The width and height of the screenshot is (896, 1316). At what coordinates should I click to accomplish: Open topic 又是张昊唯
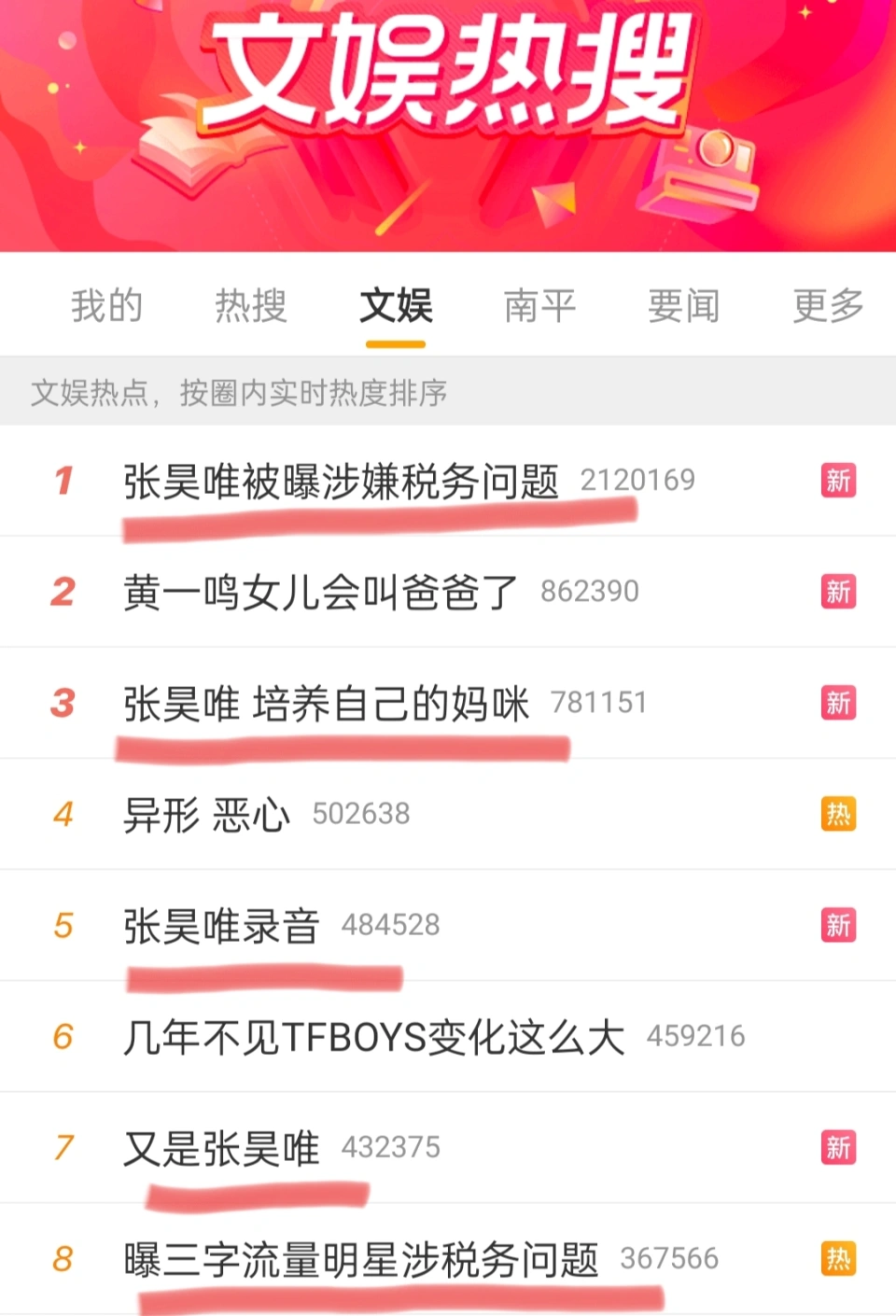point(221,1148)
